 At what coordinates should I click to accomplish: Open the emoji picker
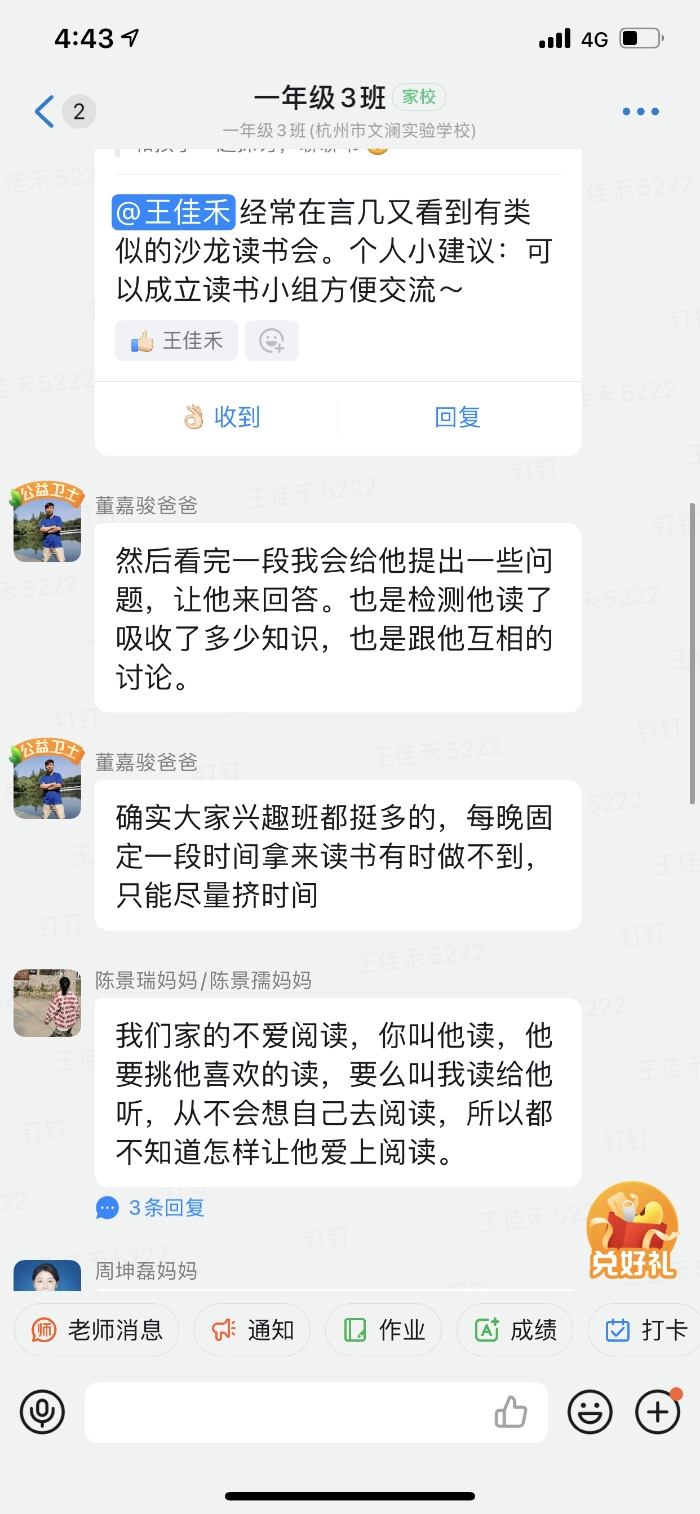[590, 1412]
